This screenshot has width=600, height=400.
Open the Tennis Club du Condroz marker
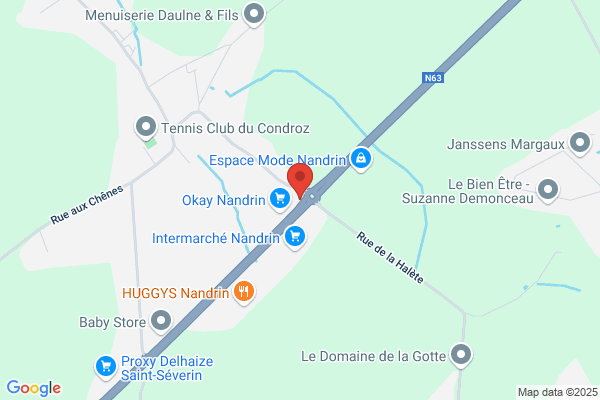146,127
